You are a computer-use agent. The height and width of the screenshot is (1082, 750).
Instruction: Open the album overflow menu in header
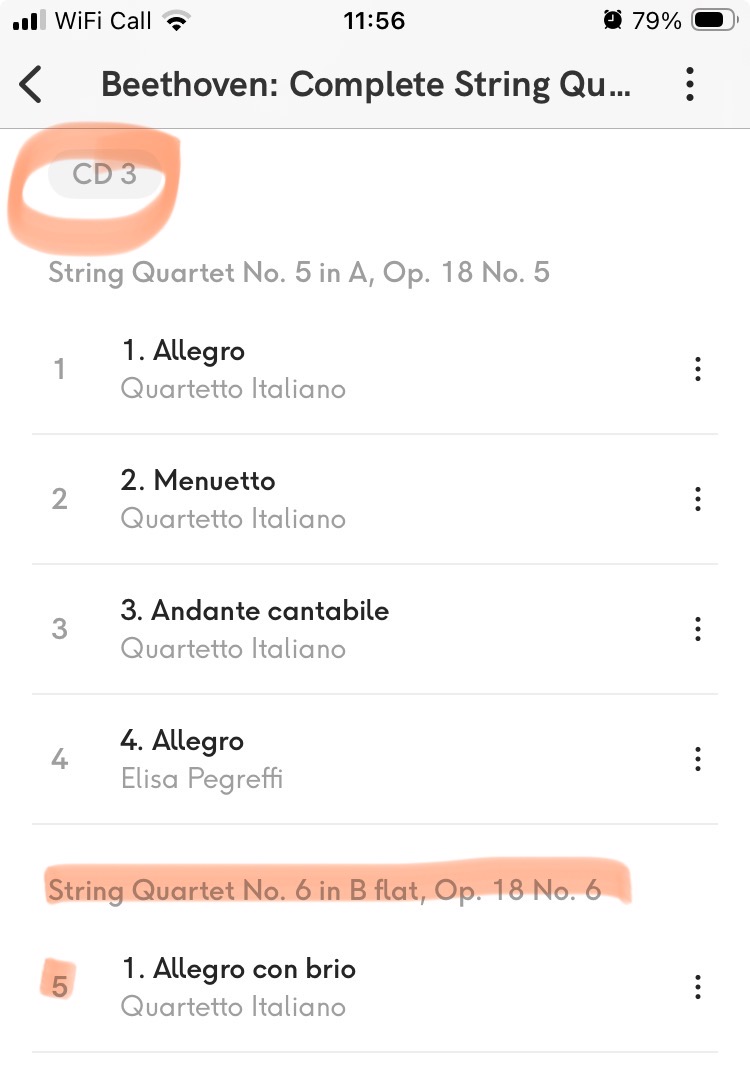689,85
